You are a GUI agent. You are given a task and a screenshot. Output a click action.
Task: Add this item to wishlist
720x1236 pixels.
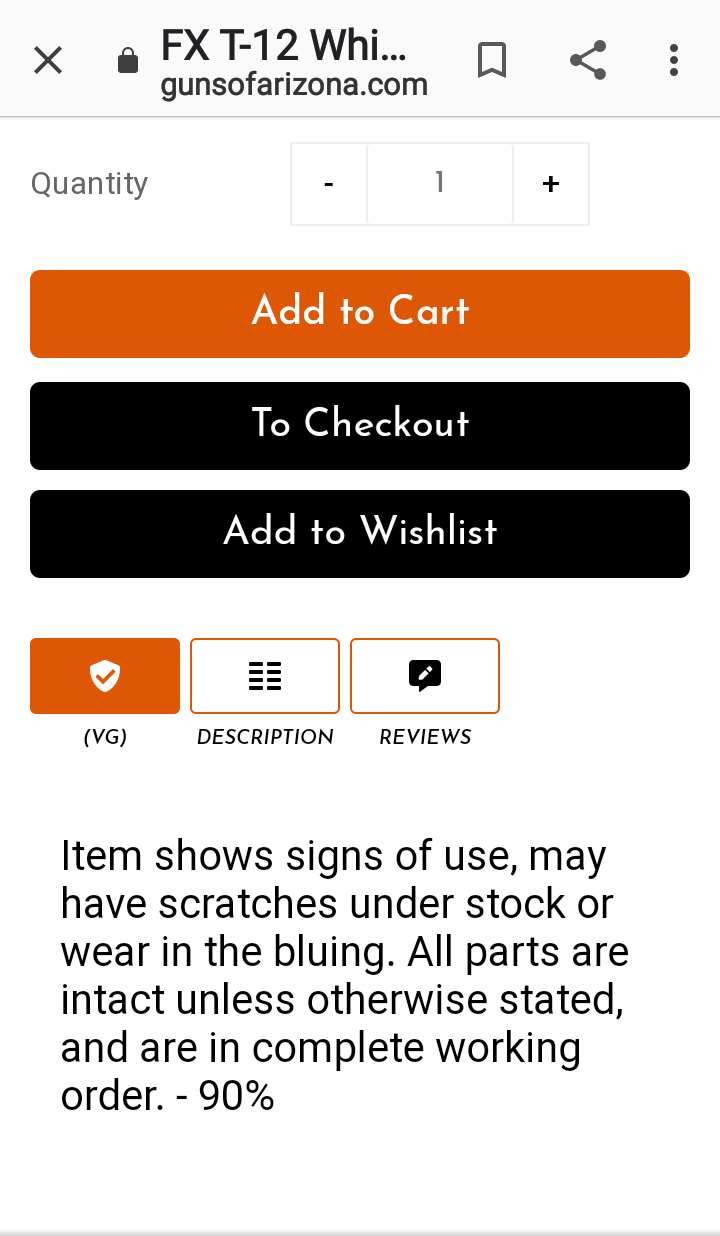point(360,533)
